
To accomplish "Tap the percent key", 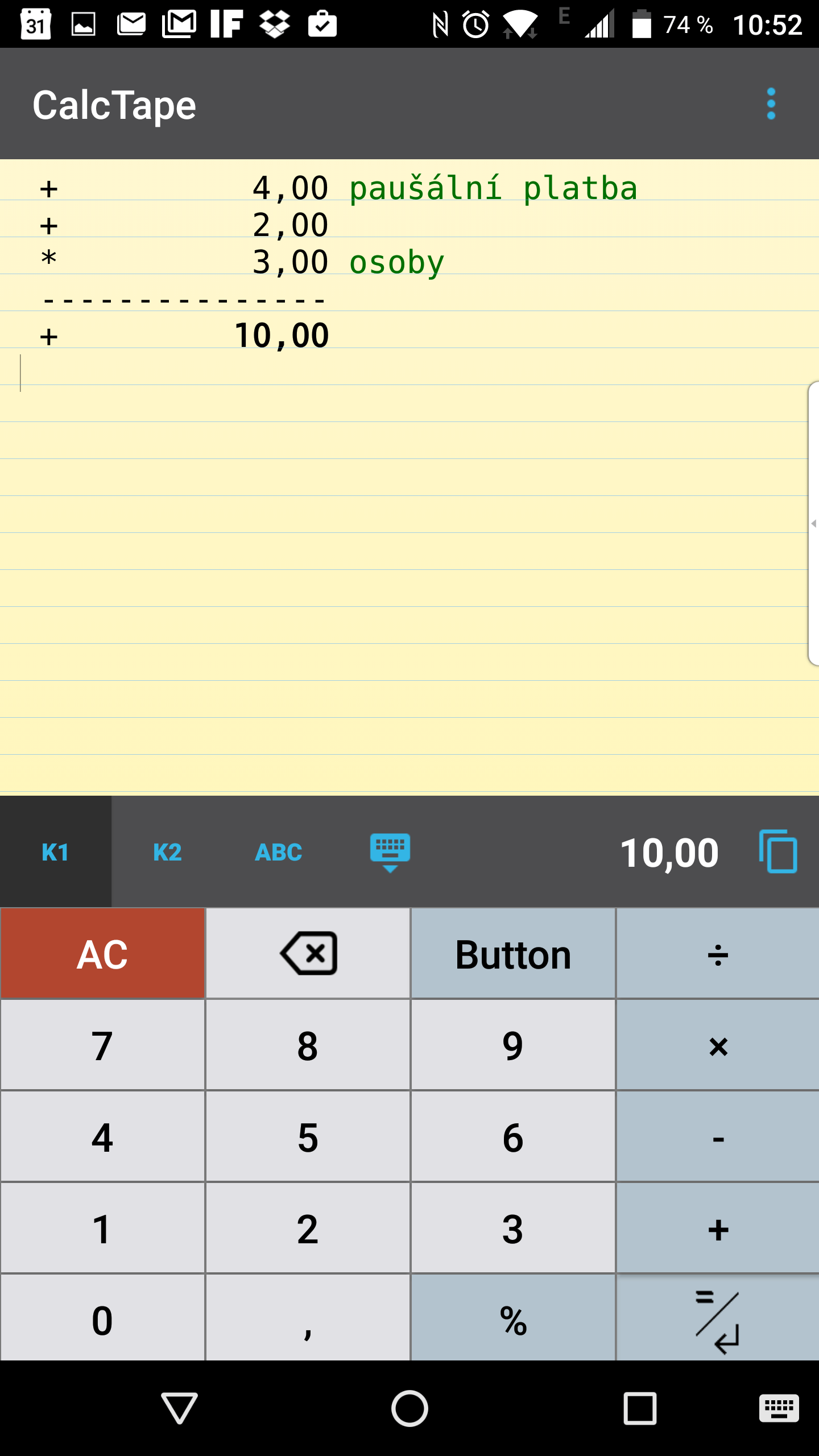I will coord(513,1318).
